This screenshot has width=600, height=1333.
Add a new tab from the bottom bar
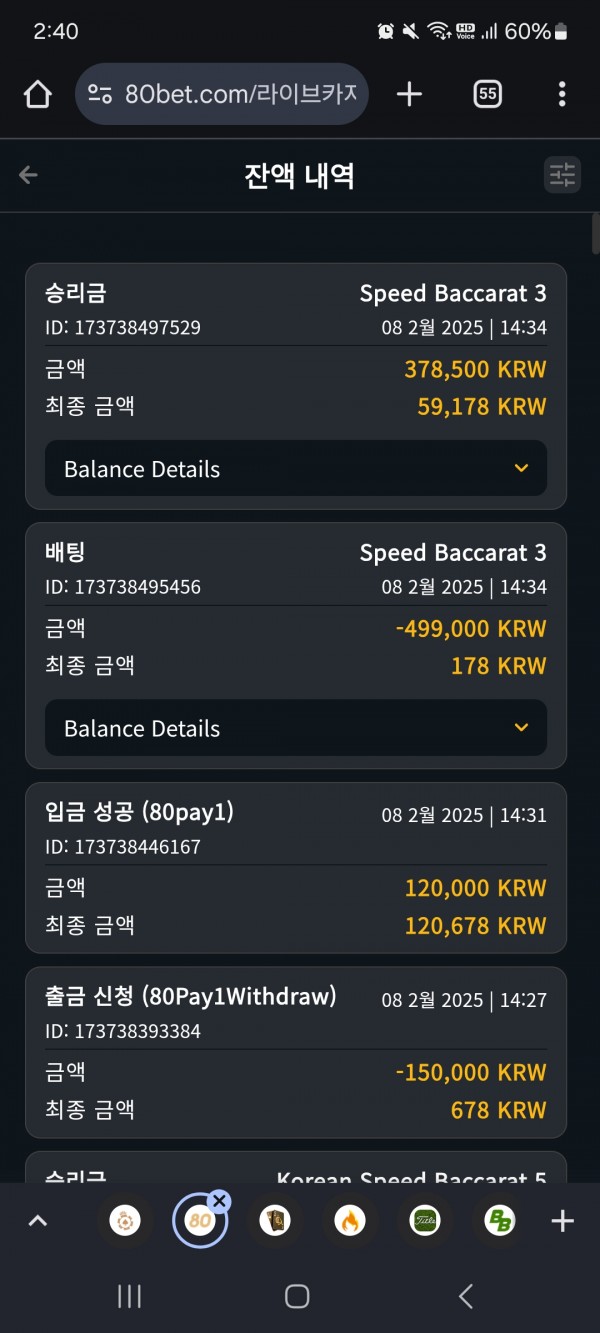point(563,1221)
